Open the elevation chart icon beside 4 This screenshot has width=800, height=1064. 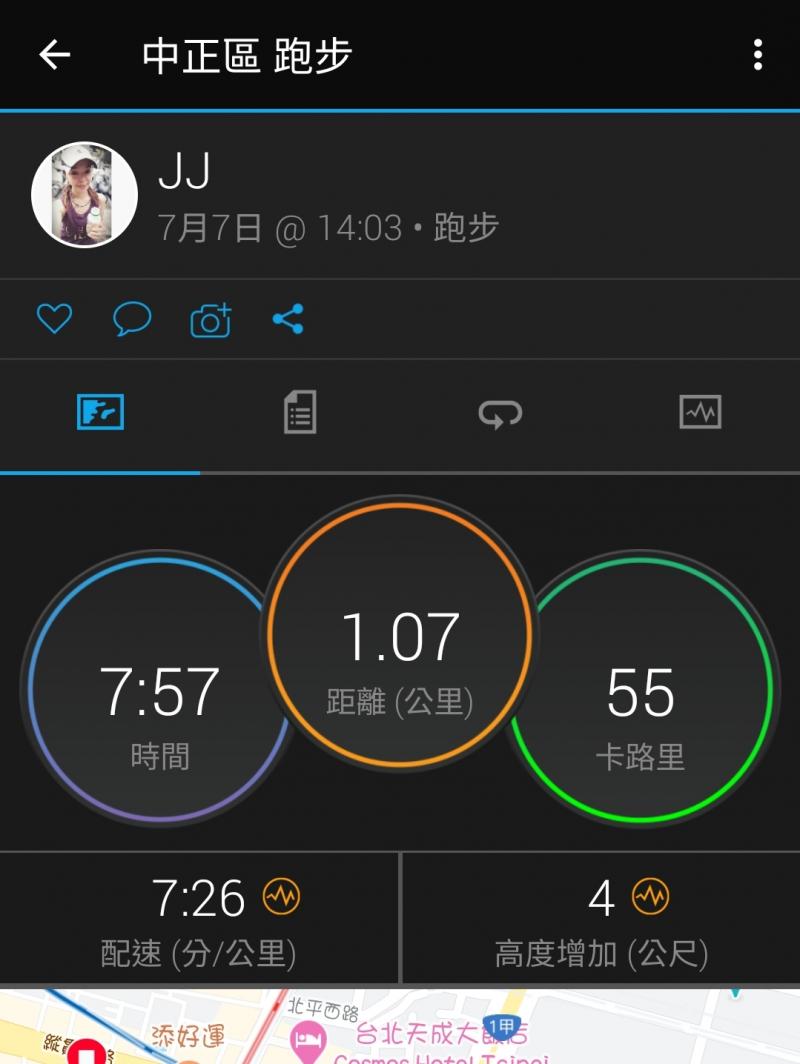pyautogui.click(x=651, y=897)
